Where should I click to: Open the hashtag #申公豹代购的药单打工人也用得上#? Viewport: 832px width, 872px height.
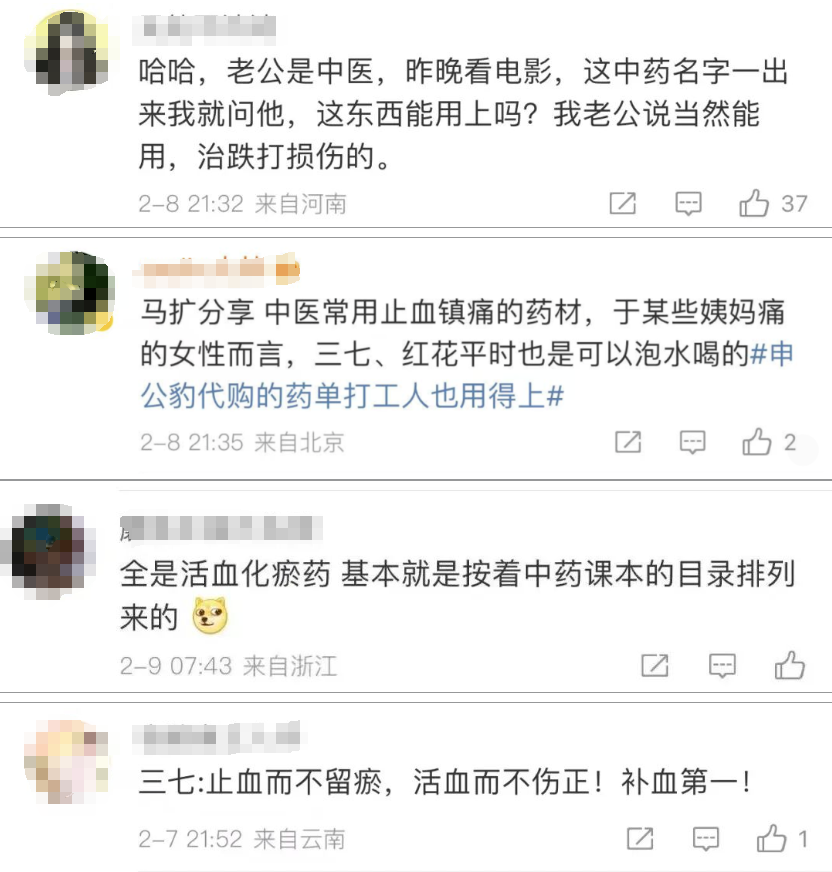(467, 375)
